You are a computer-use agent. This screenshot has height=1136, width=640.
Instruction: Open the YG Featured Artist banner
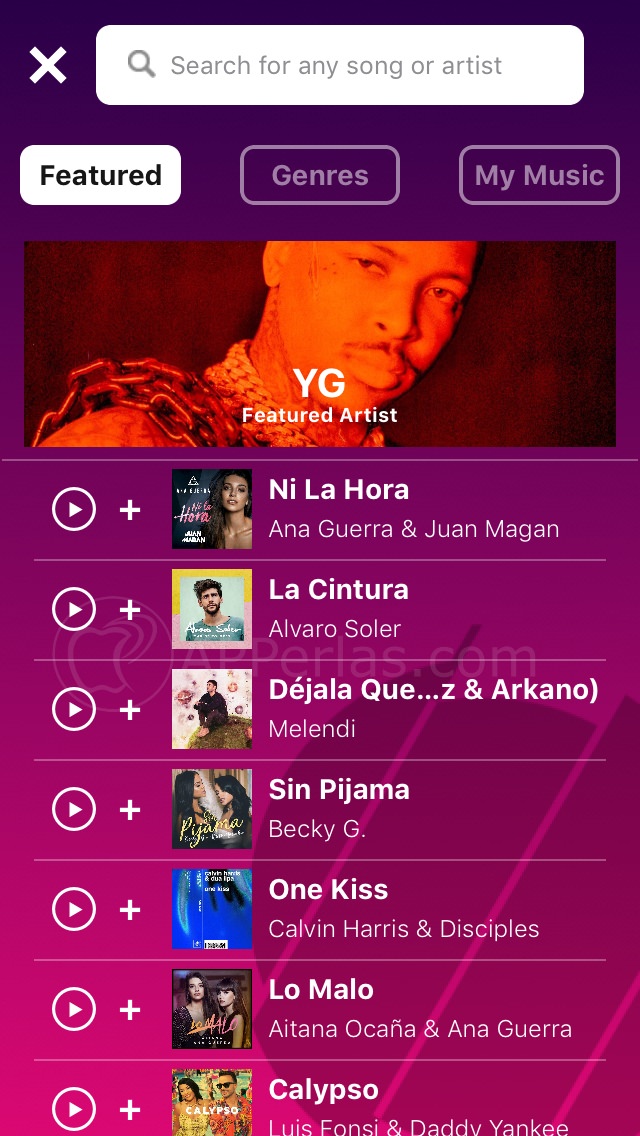pyautogui.click(x=320, y=343)
